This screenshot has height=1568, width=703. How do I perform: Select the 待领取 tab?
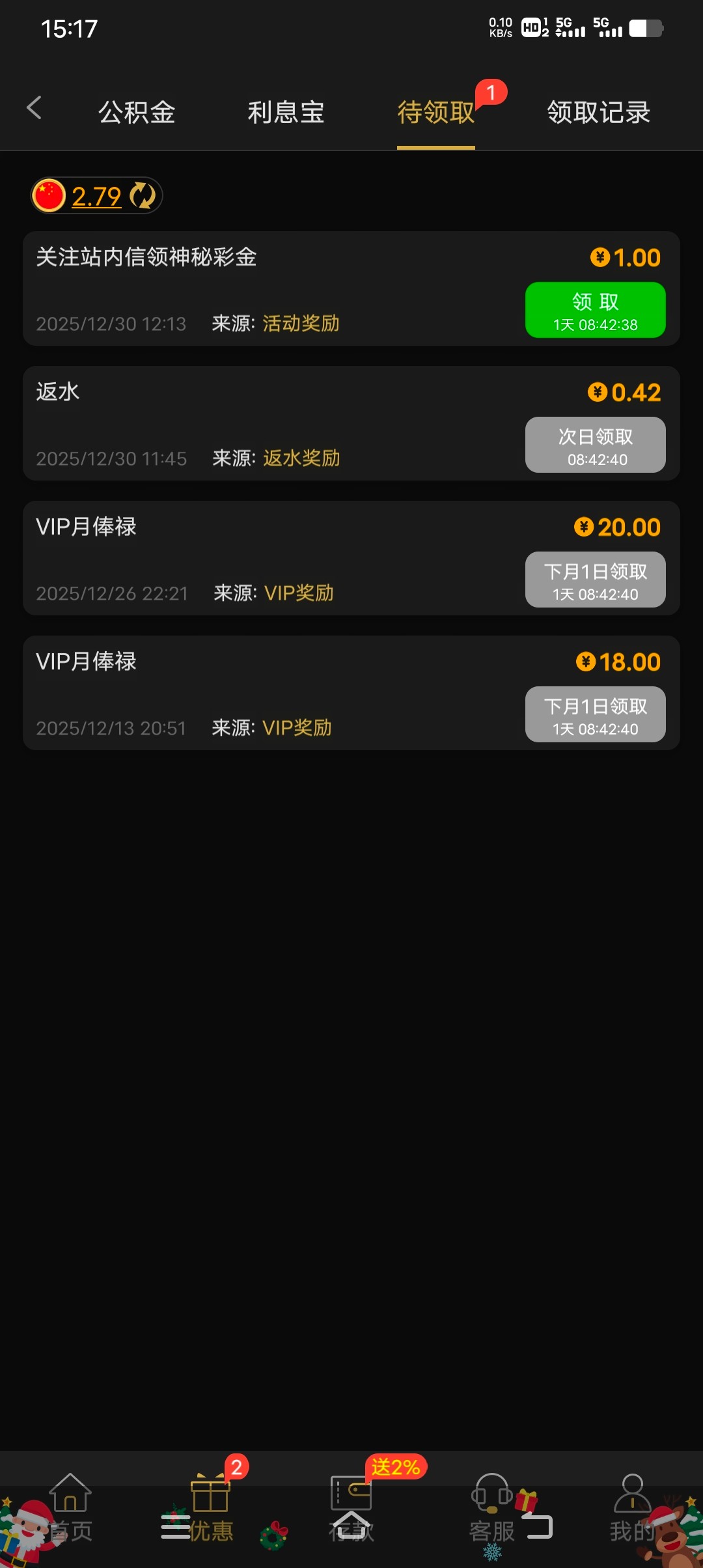pos(435,112)
